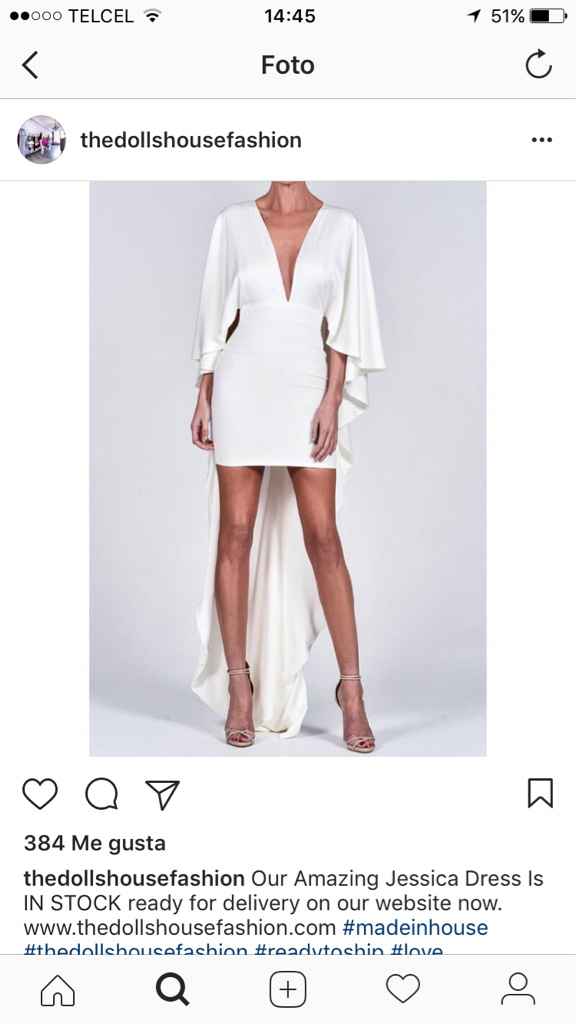Open the #madeinhouse hashtag

415,927
